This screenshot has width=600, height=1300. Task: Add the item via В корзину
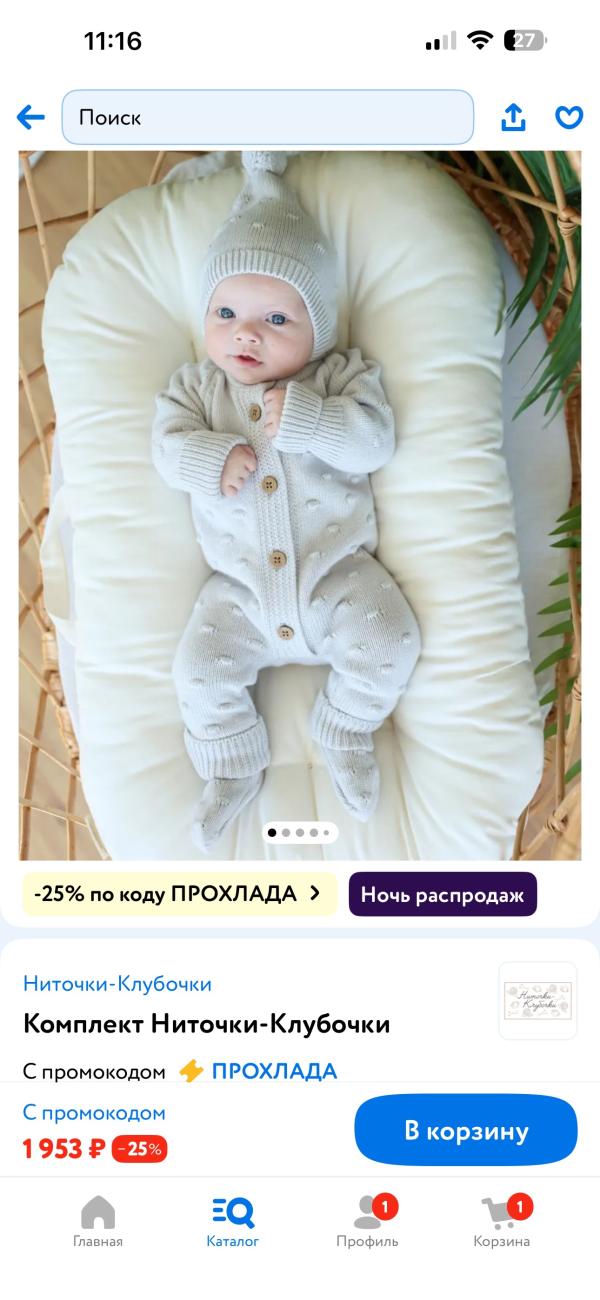click(466, 1131)
